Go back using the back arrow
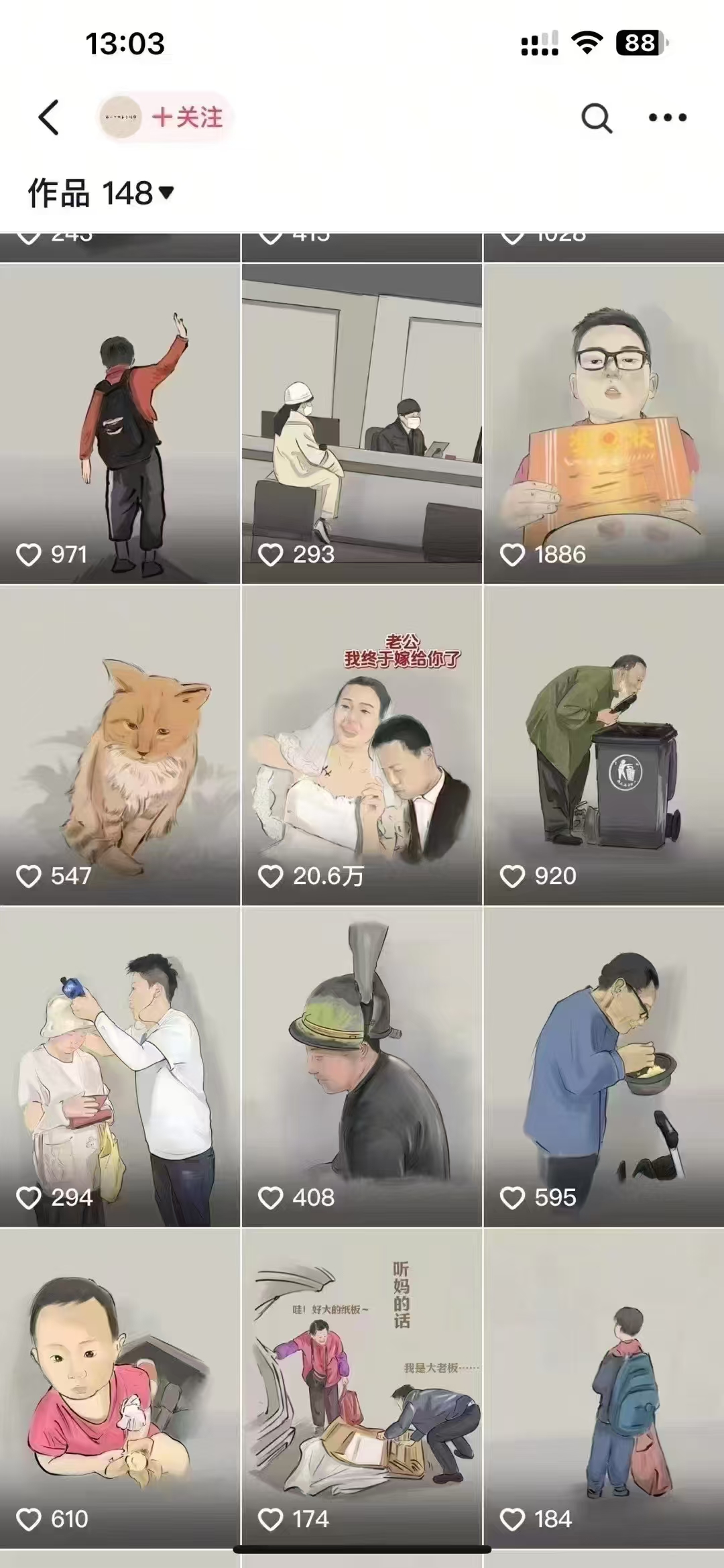The width and height of the screenshot is (724, 1568). (x=49, y=118)
